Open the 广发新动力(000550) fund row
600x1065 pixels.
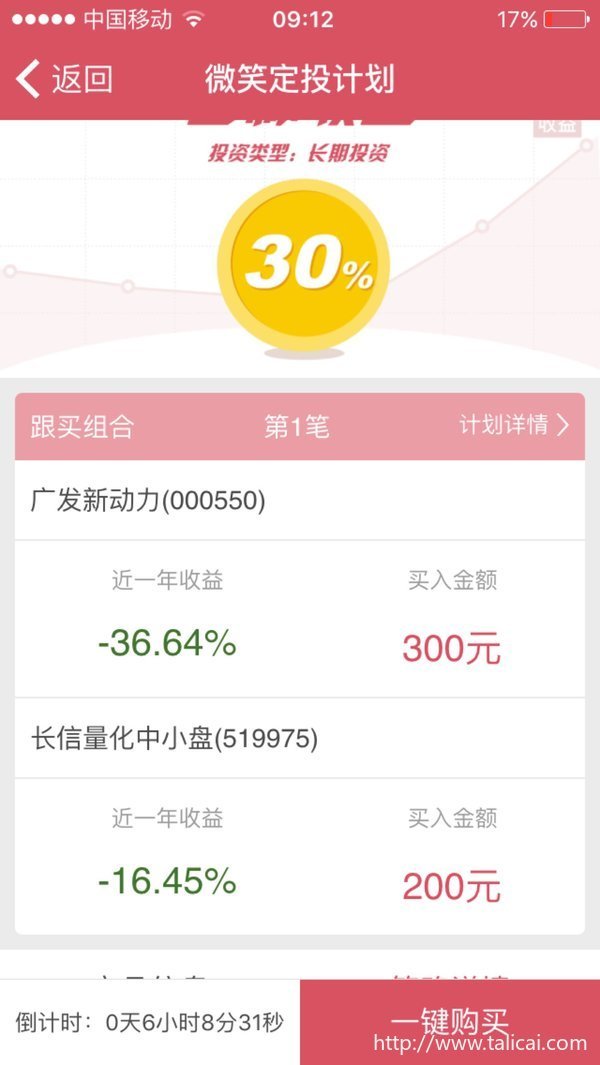(x=300, y=501)
